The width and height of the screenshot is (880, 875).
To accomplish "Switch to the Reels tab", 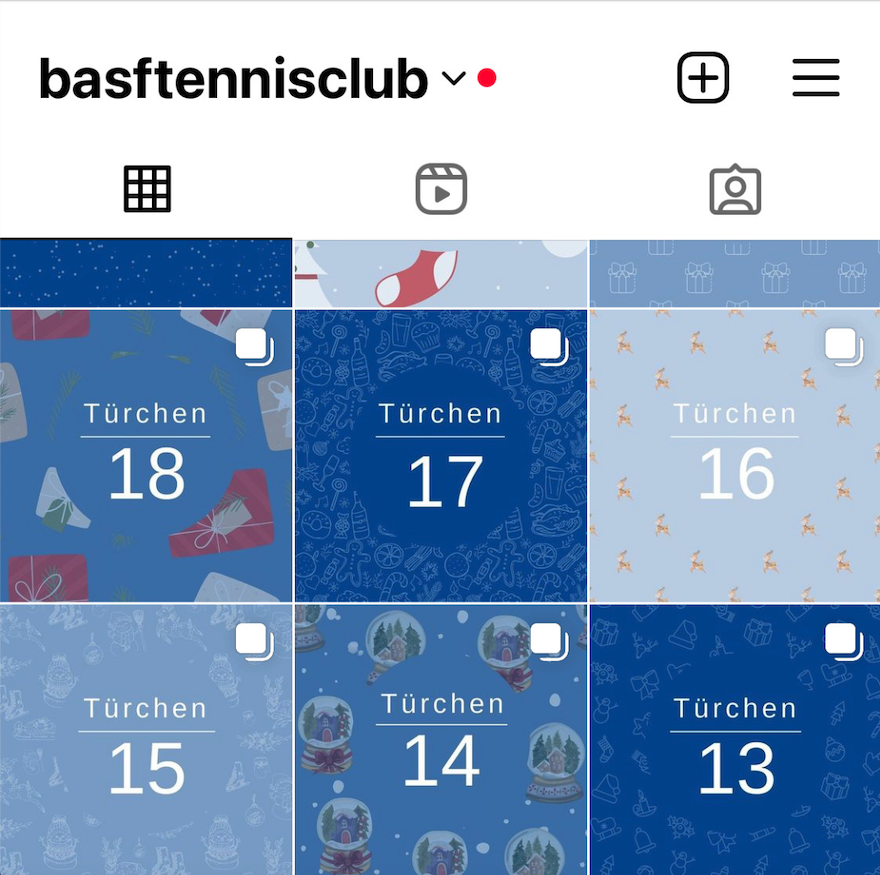I will 441,189.
